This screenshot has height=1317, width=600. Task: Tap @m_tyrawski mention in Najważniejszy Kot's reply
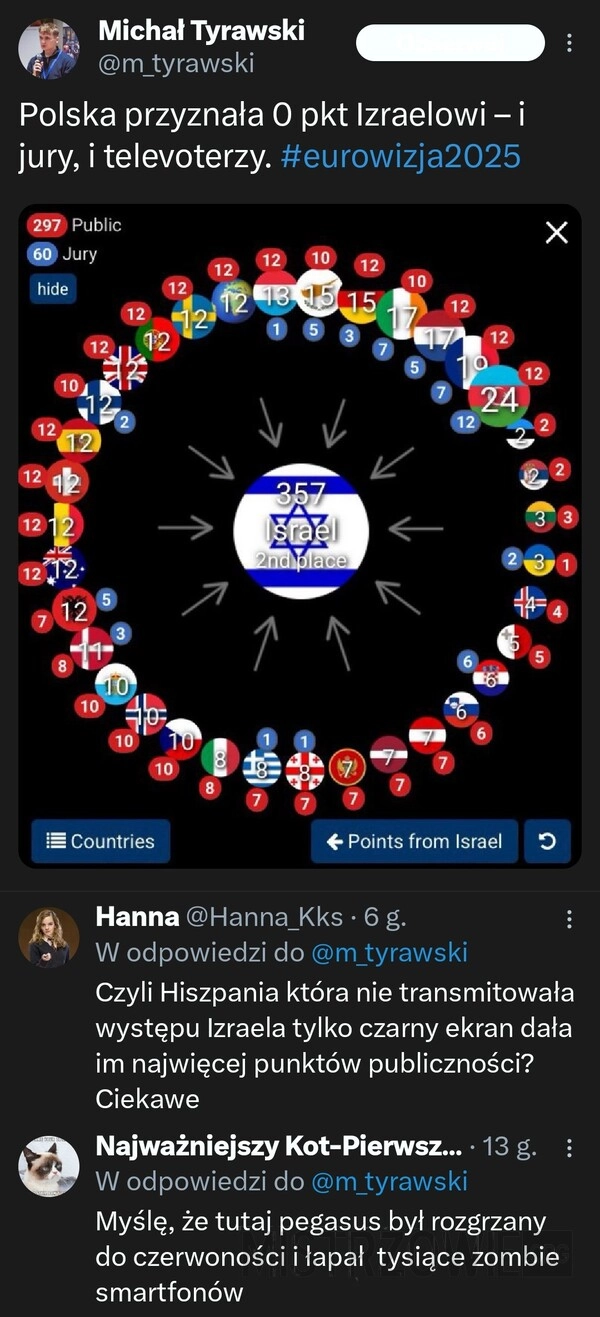click(389, 1181)
